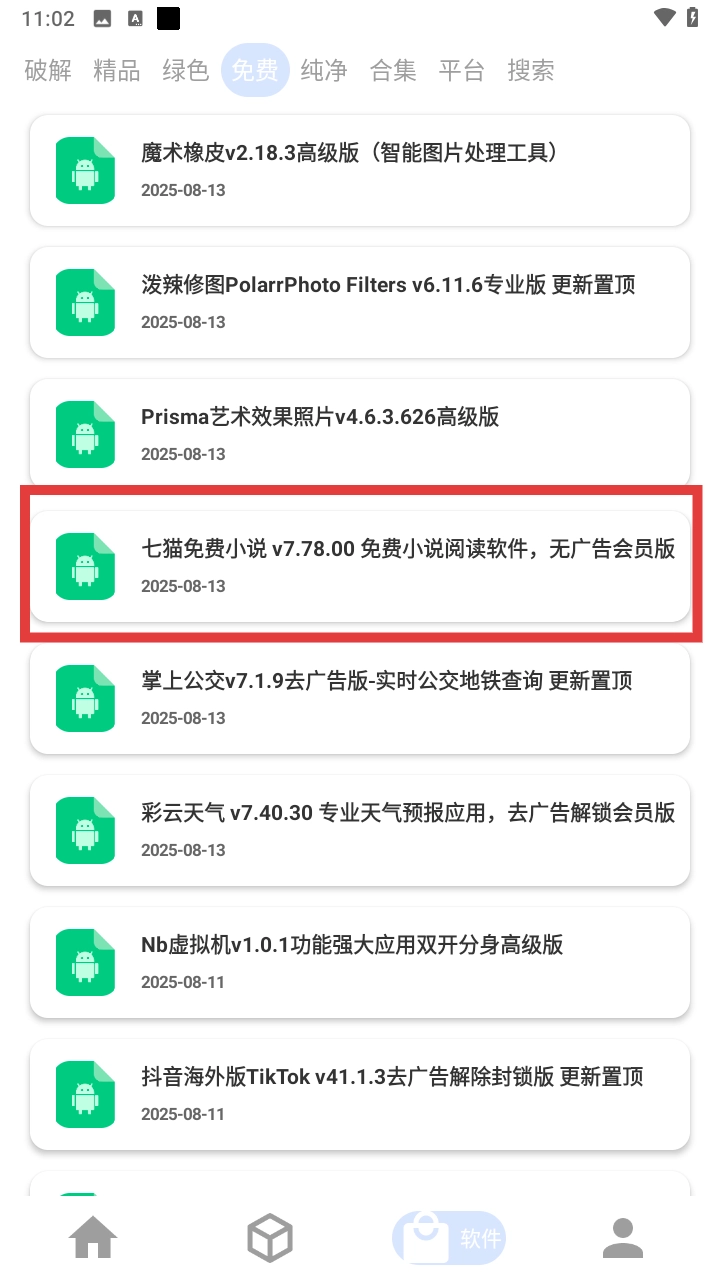Go to the home tab
The height and width of the screenshot is (1280, 720).
coord(93,1238)
